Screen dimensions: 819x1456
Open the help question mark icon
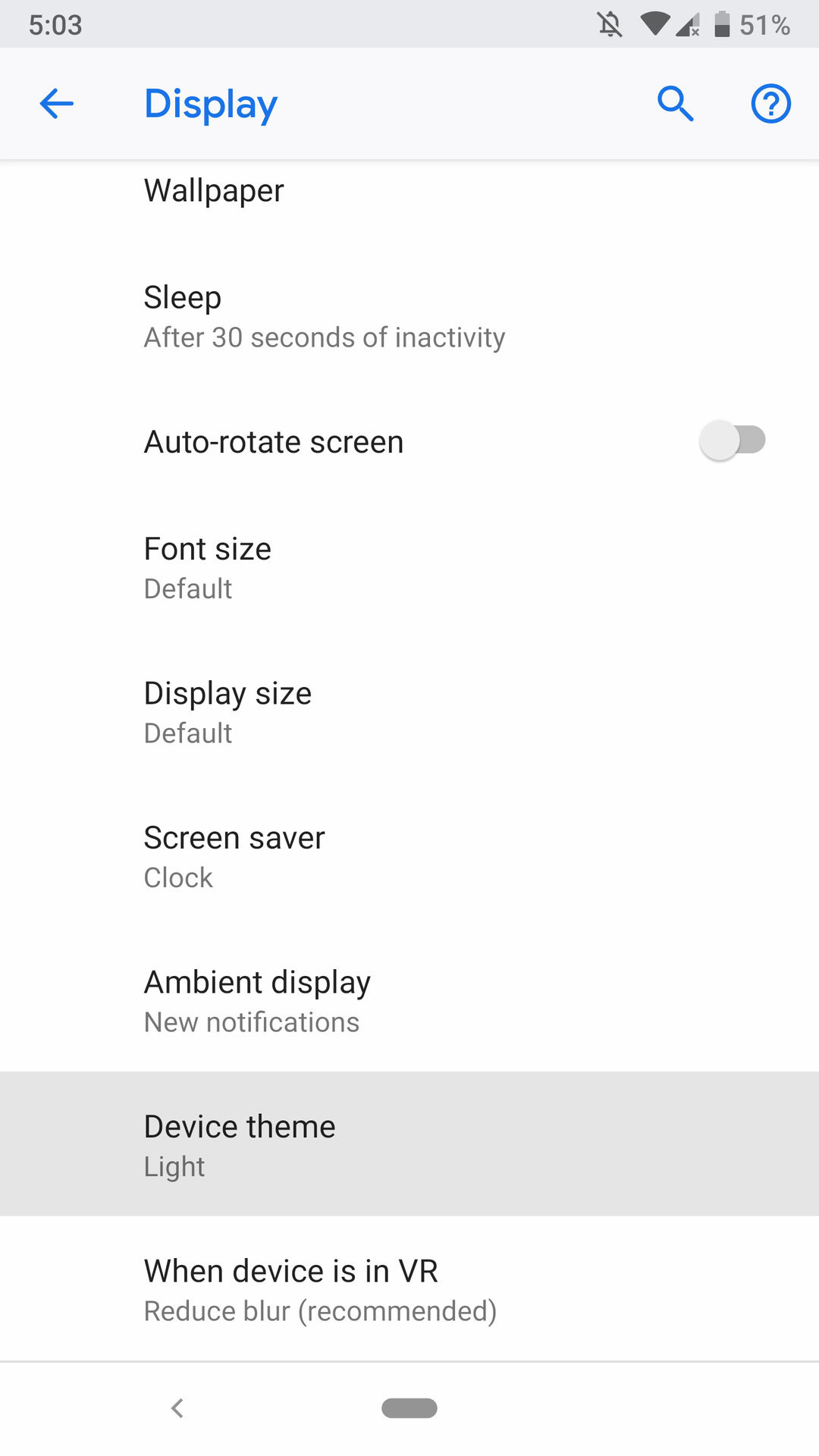point(770,104)
